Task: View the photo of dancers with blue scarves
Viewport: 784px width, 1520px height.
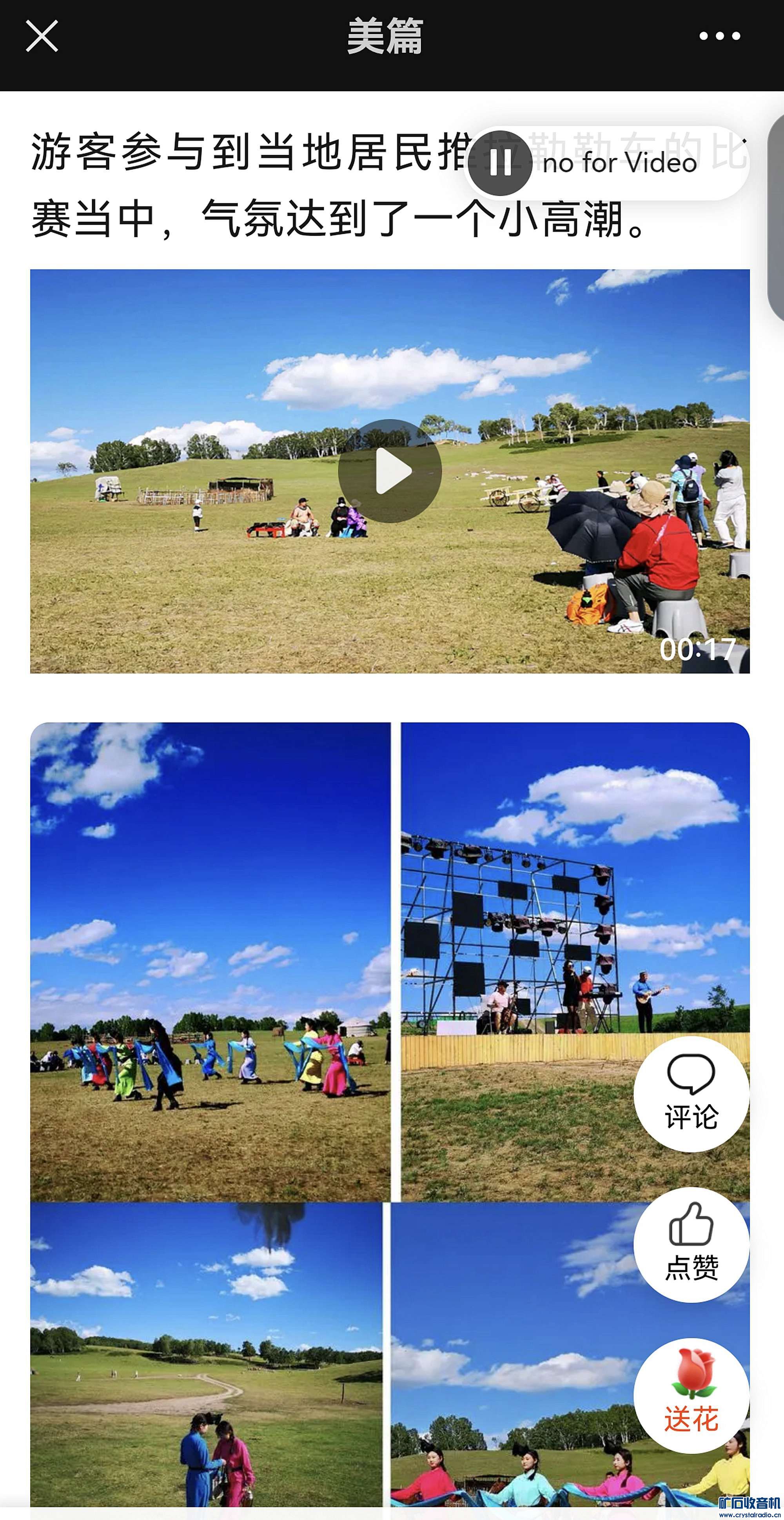Action: click(210, 962)
